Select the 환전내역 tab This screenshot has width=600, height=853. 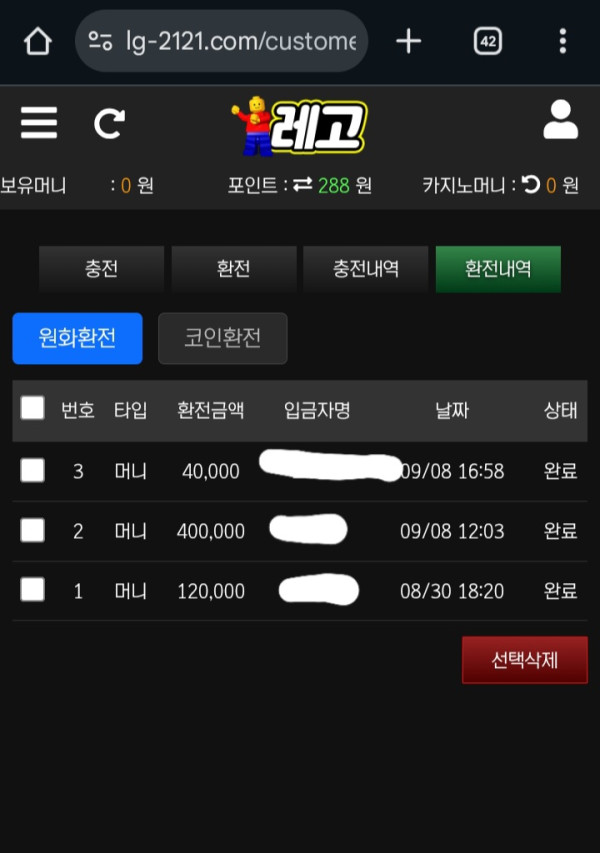pos(498,269)
